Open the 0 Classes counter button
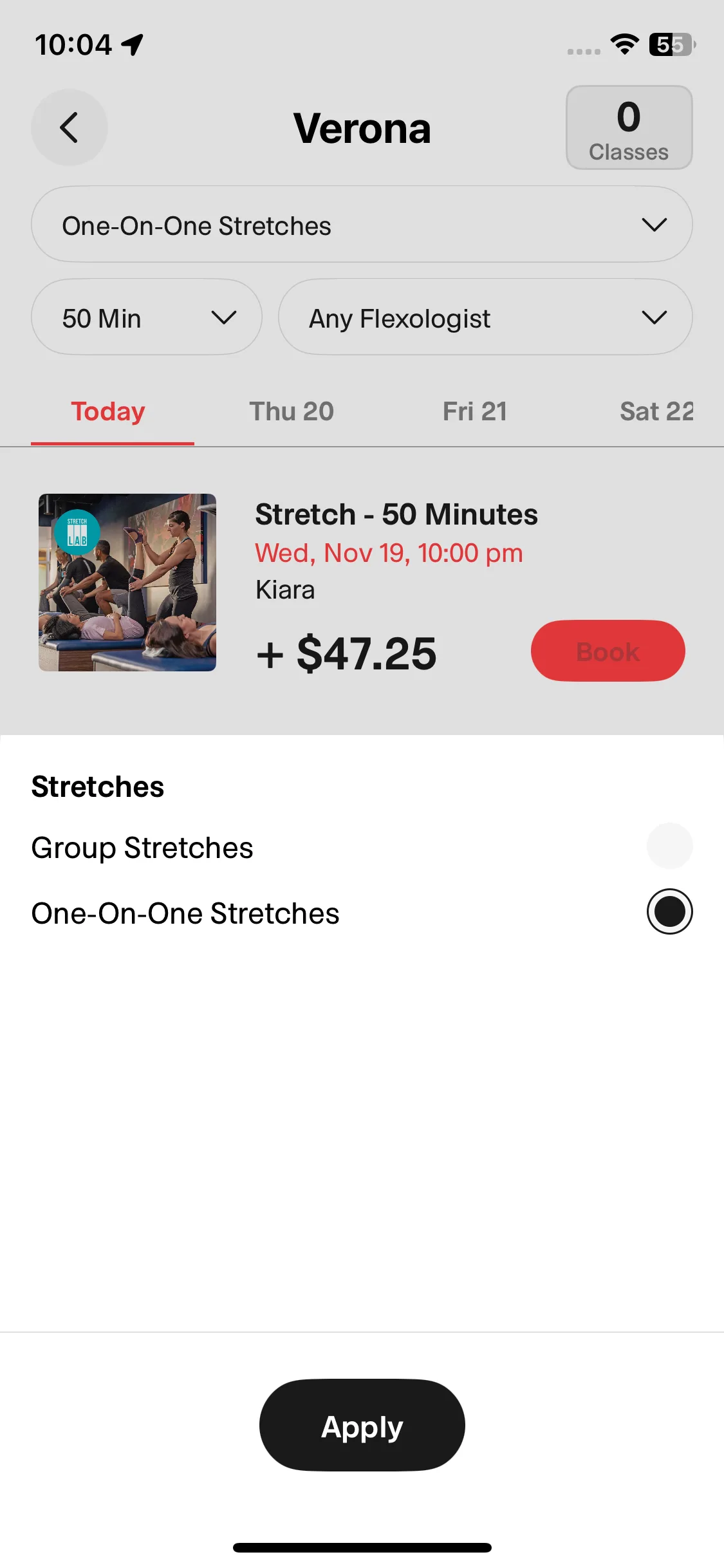 (x=628, y=127)
